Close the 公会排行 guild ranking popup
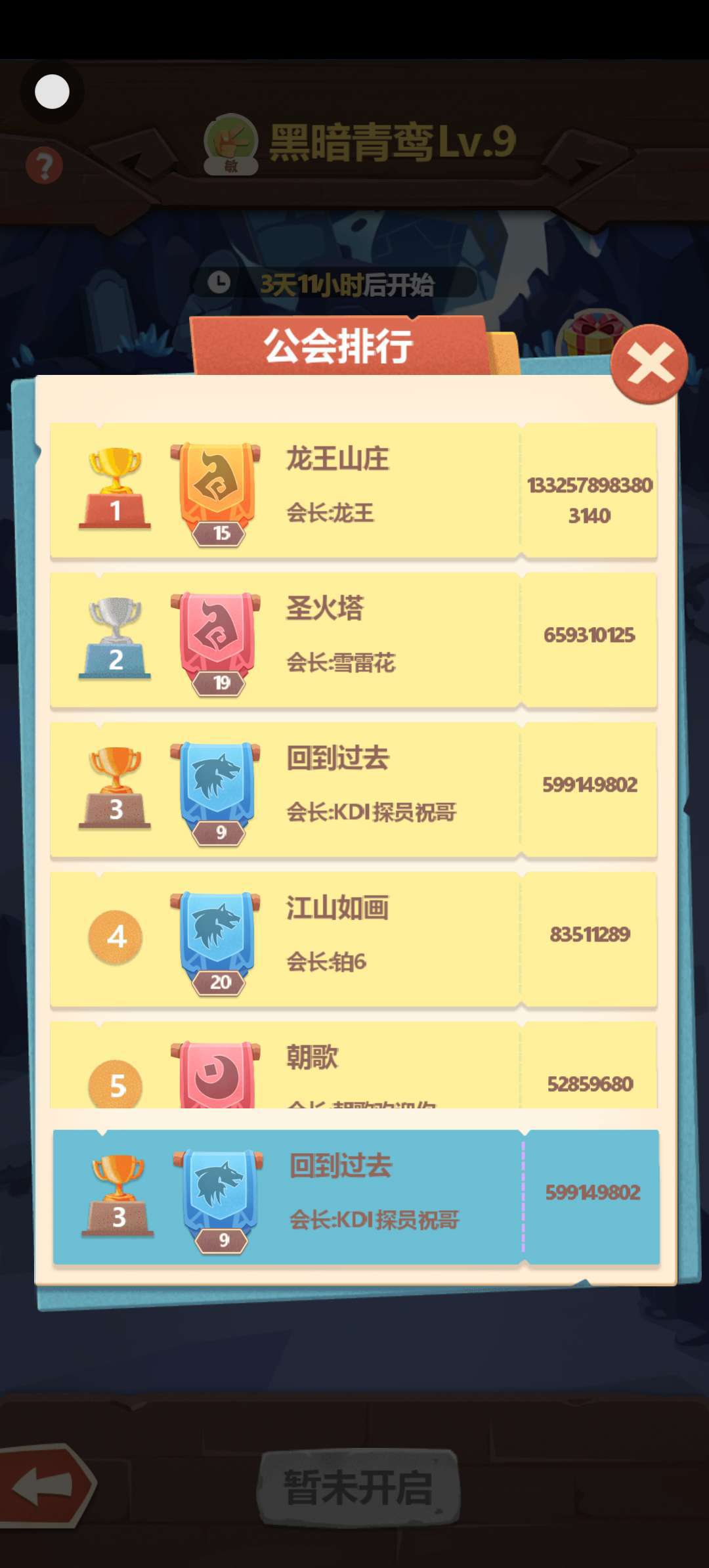Screen dimensions: 709x1568 tap(649, 363)
